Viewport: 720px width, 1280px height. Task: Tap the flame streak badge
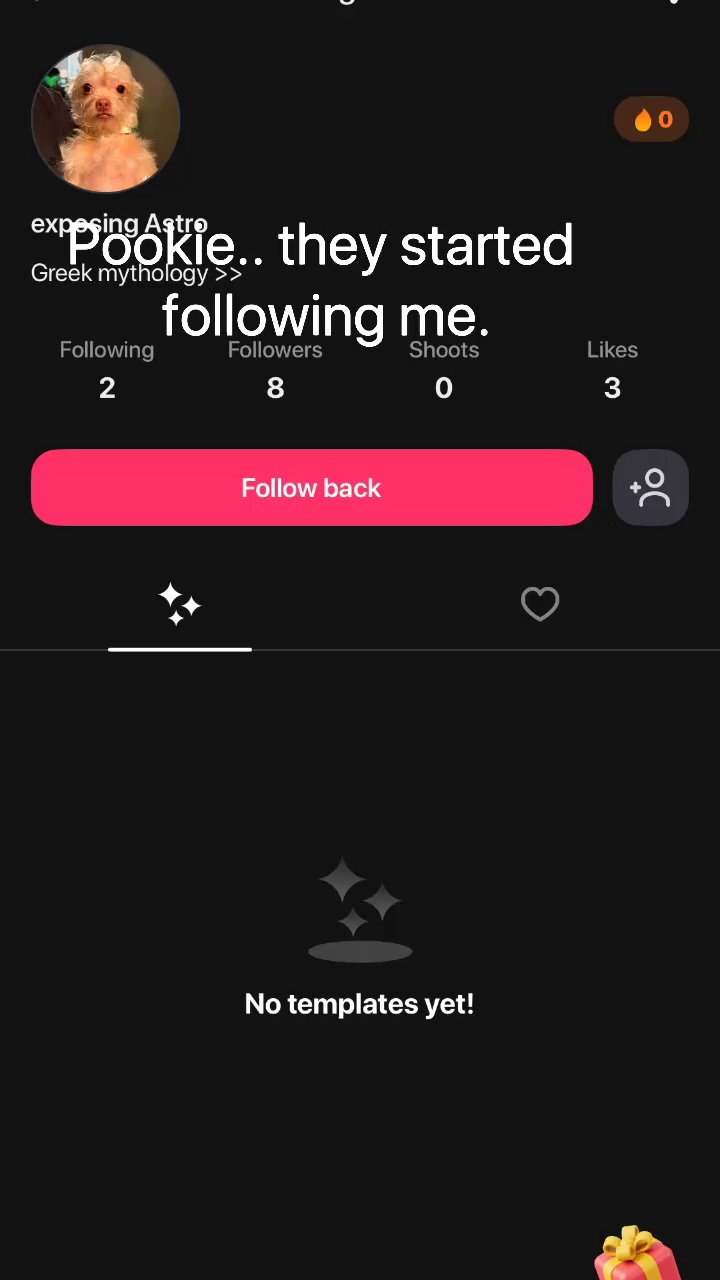tap(651, 120)
